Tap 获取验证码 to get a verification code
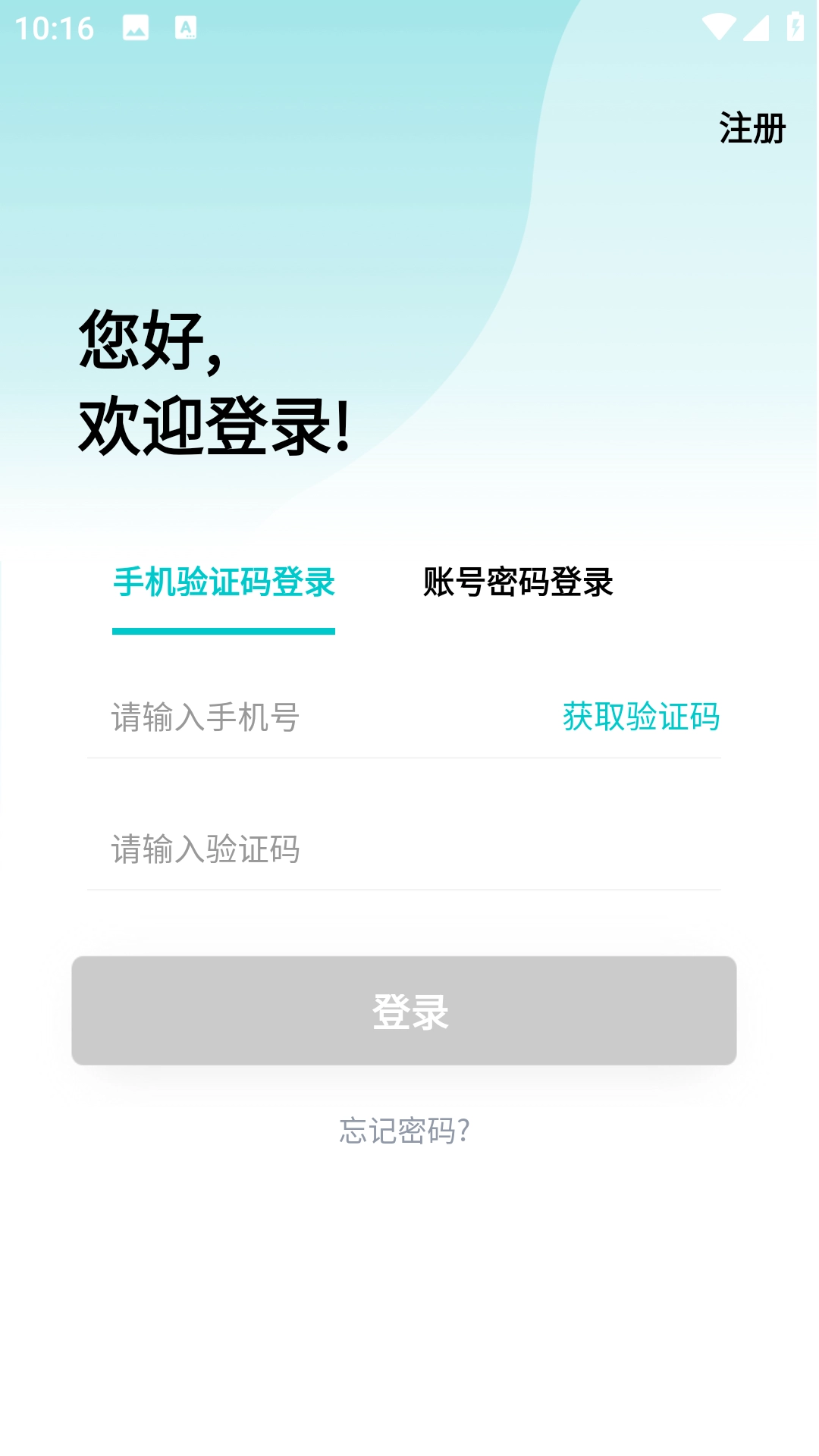The height and width of the screenshot is (1456, 819). [641, 717]
